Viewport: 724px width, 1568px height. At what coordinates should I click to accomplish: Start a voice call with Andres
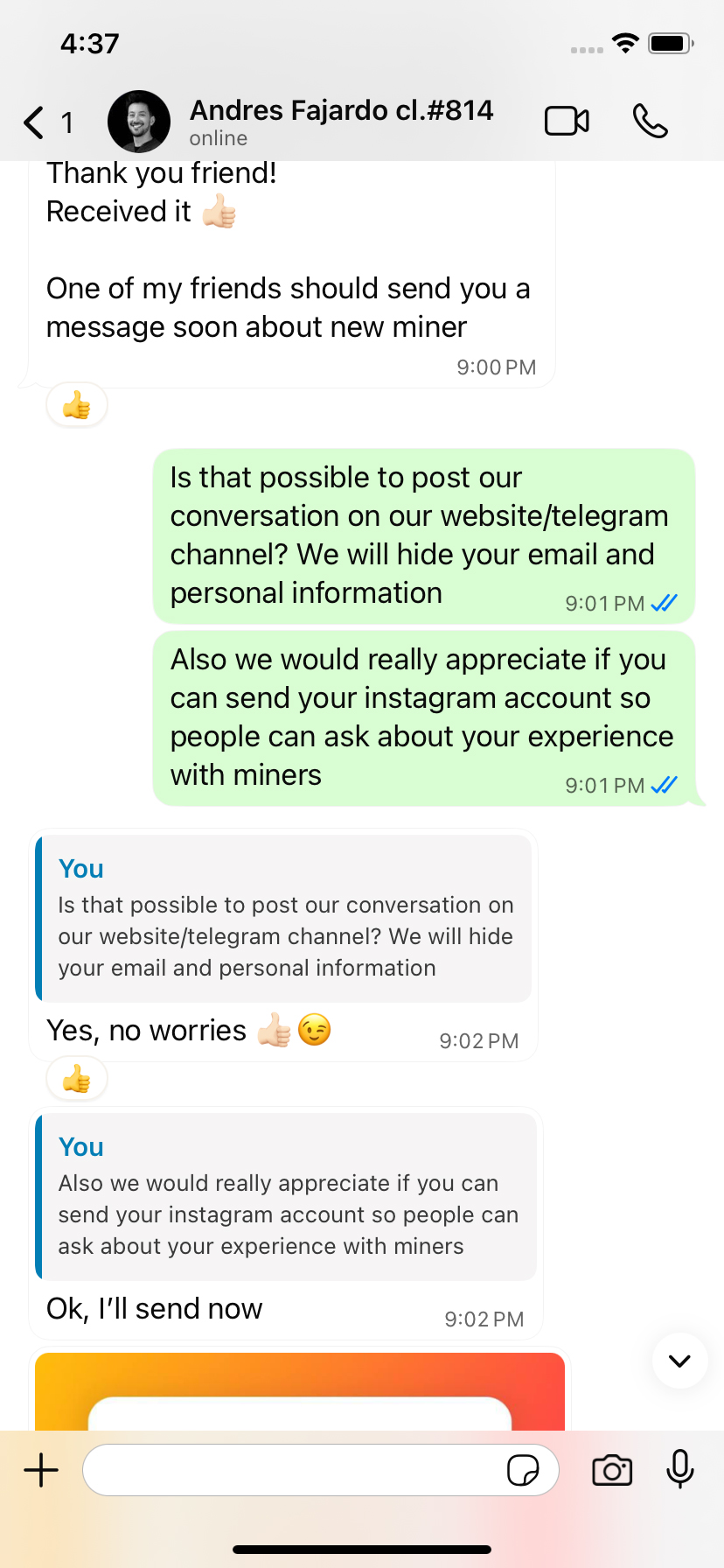[650, 121]
